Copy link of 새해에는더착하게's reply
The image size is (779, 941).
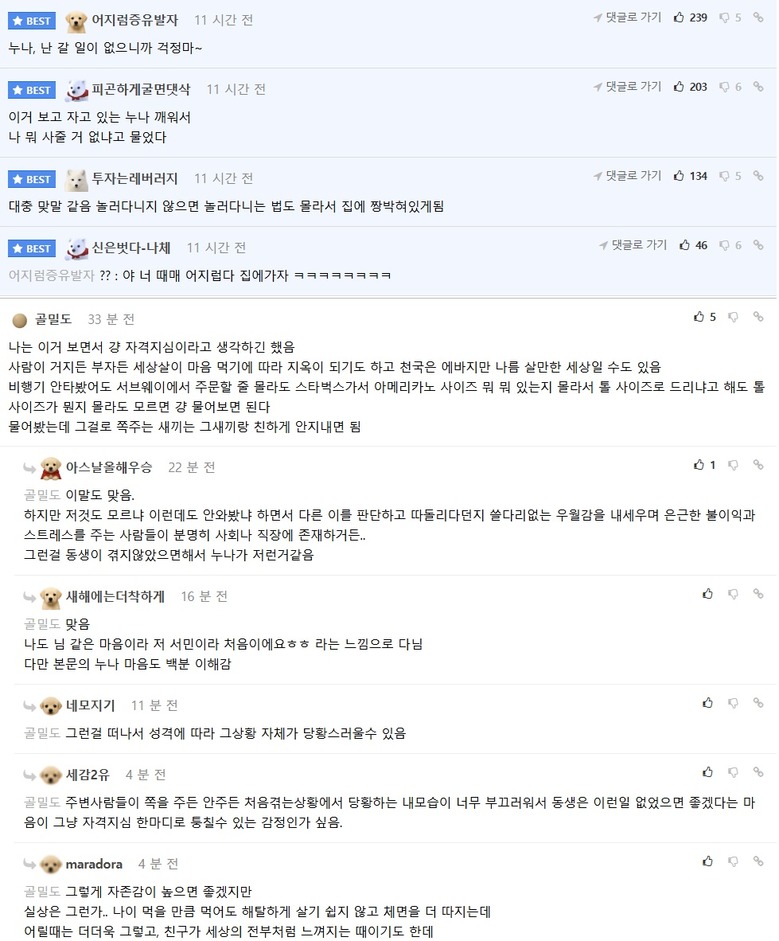(x=758, y=594)
